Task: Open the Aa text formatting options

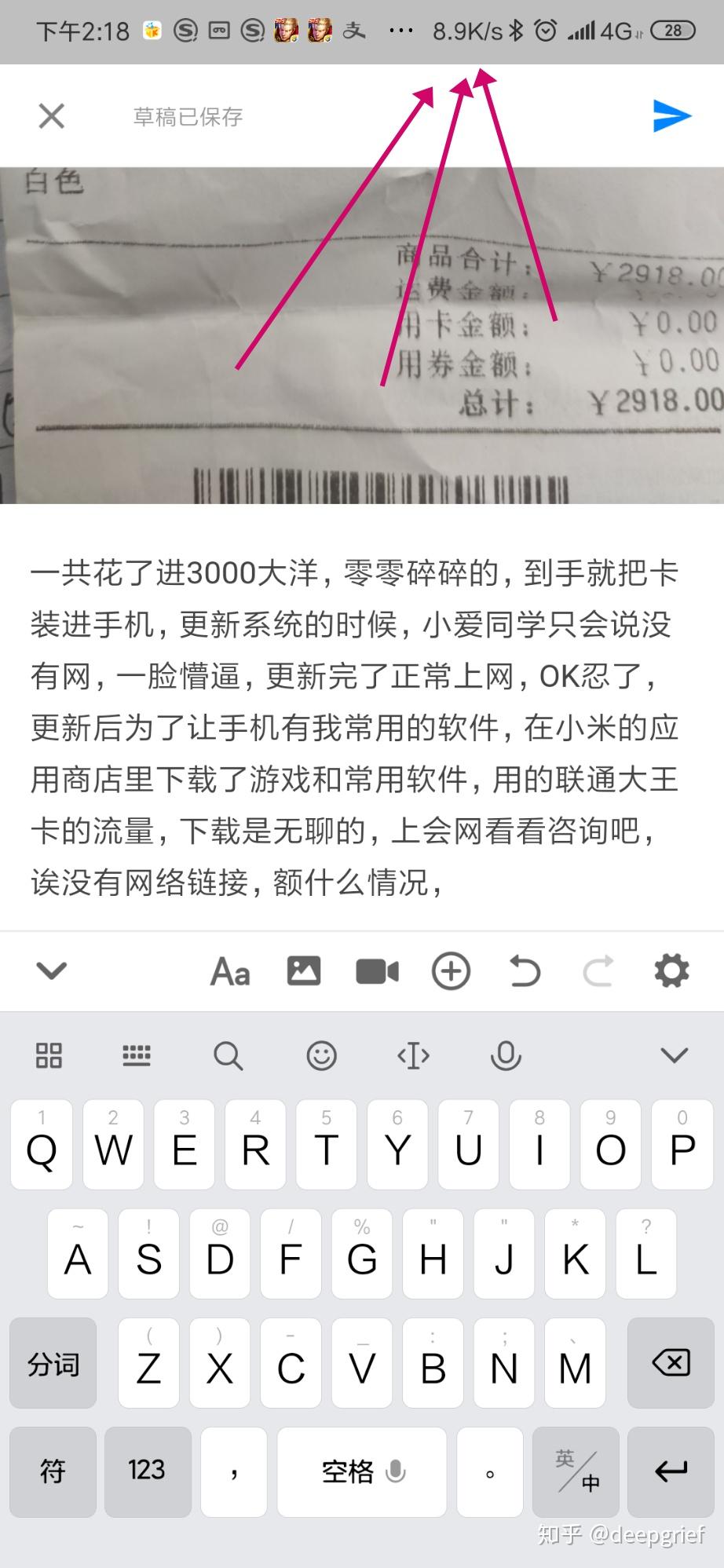Action: (229, 971)
